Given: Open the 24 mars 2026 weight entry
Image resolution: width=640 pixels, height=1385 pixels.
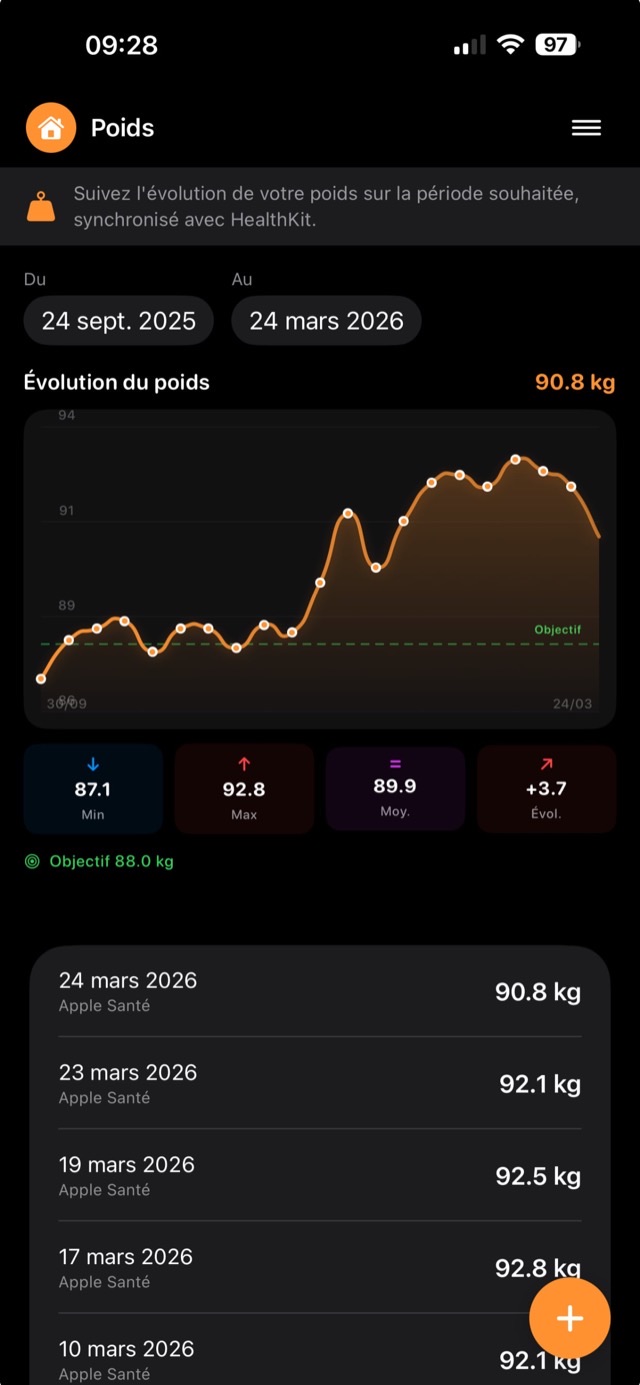Looking at the screenshot, I should [319, 991].
